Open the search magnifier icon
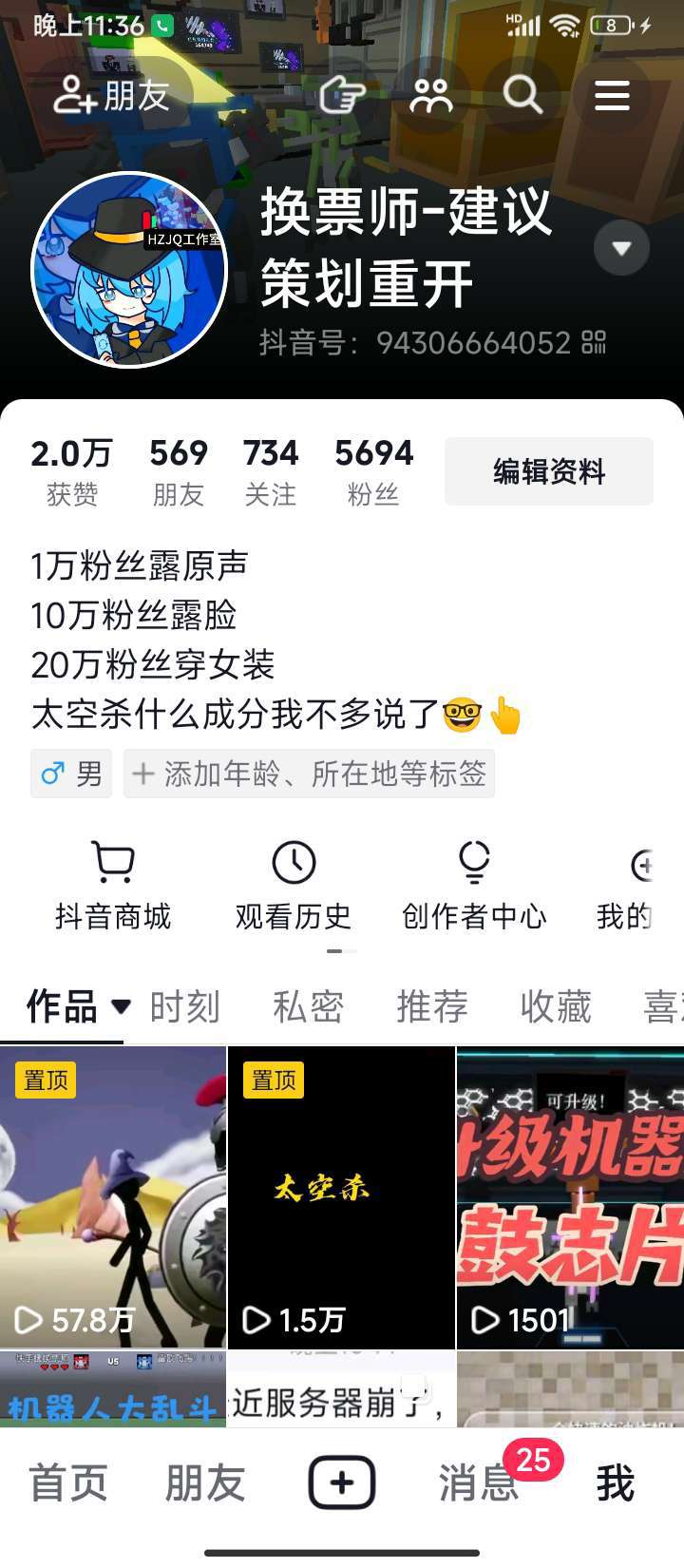The height and width of the screenshot is (1568, 684). pyautogui.click(x=522, y=95)
